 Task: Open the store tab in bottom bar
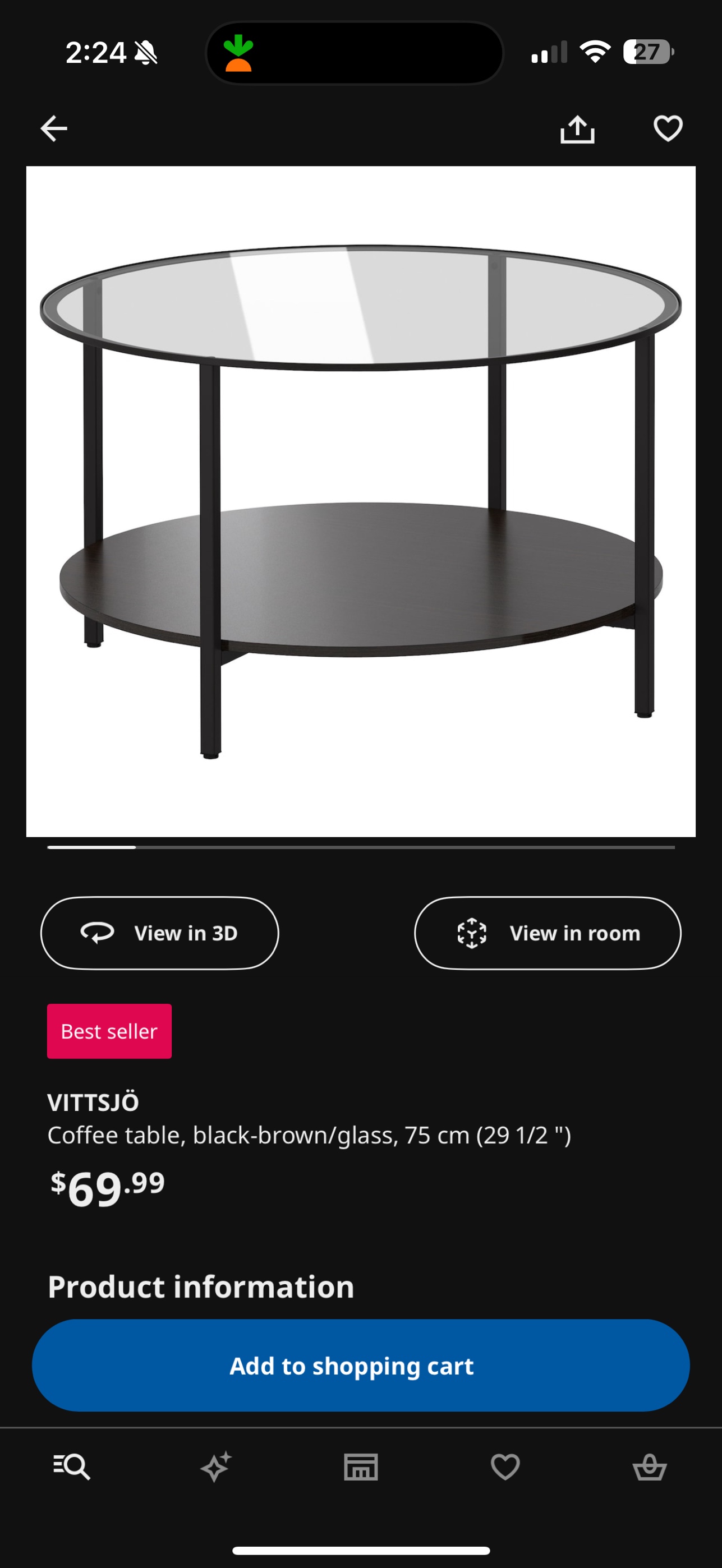pos(361,1466)
